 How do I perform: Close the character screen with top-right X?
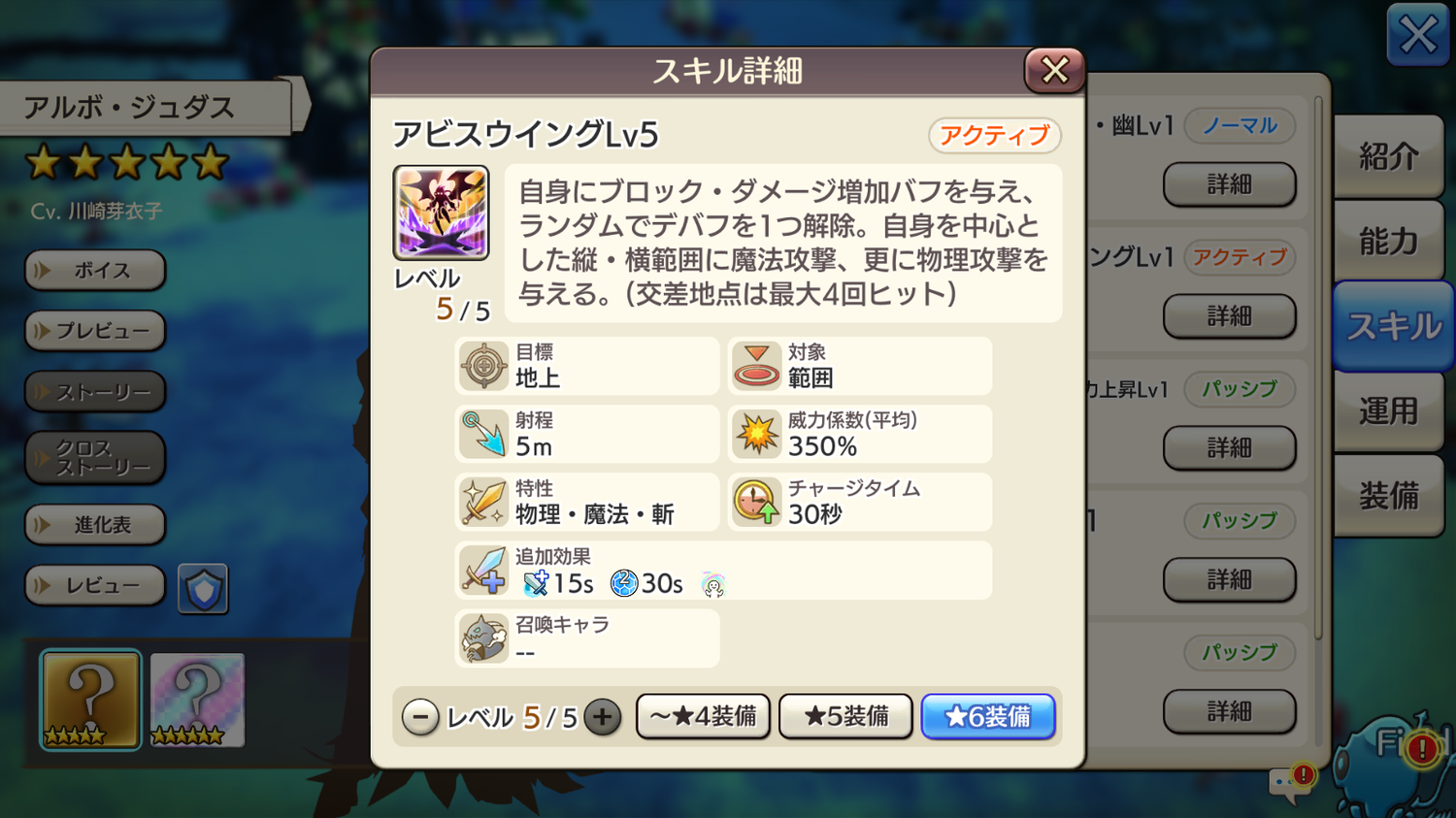coord(1418,36)
